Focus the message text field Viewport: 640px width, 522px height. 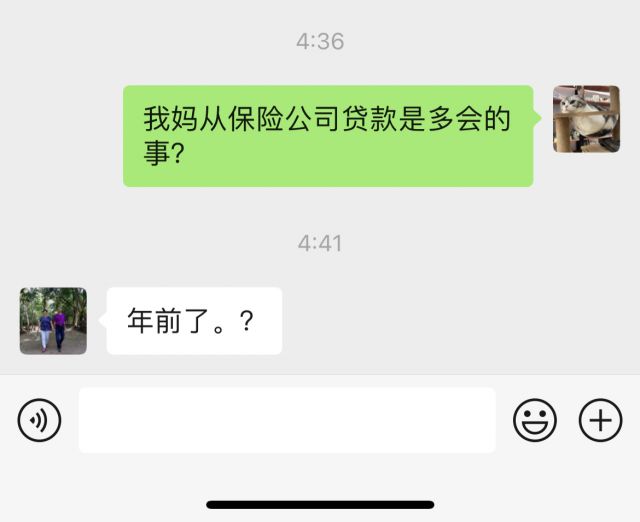pos(287,420)
